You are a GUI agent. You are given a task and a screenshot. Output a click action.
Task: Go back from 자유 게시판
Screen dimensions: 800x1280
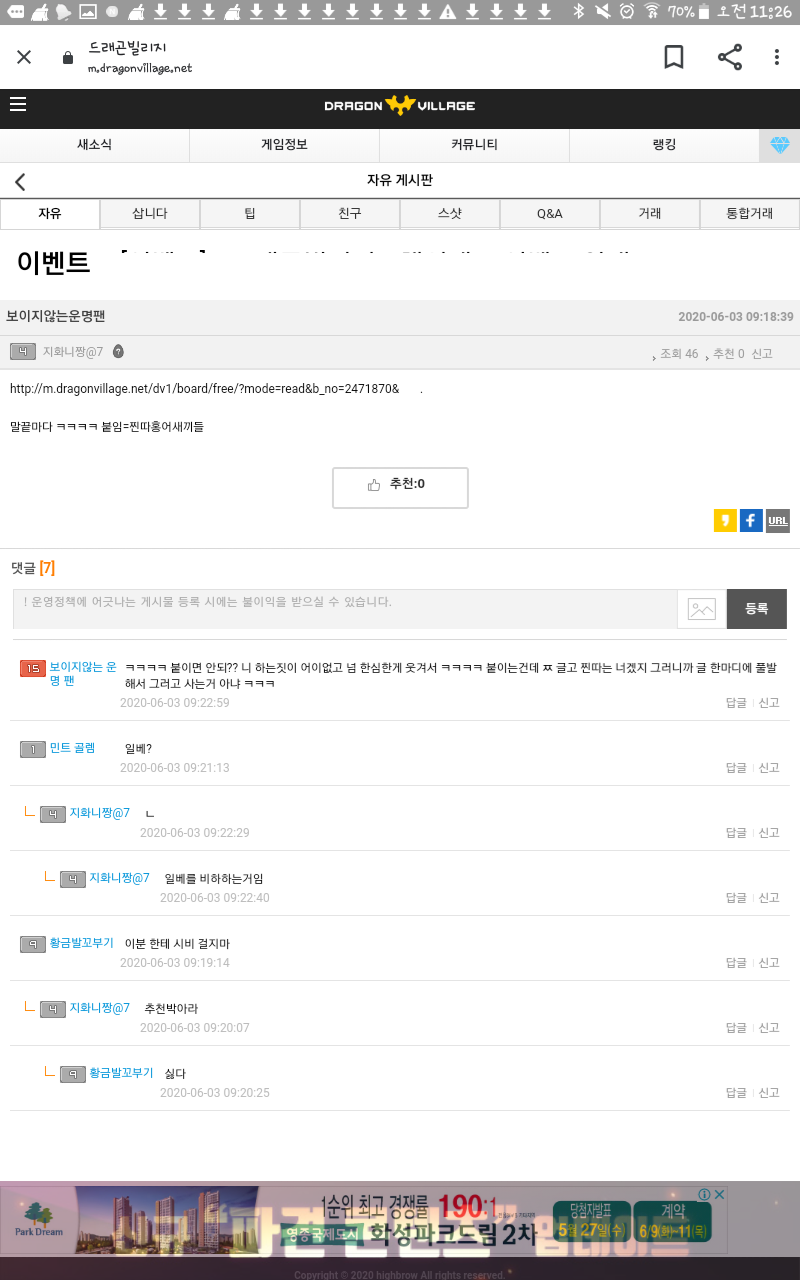20,181
